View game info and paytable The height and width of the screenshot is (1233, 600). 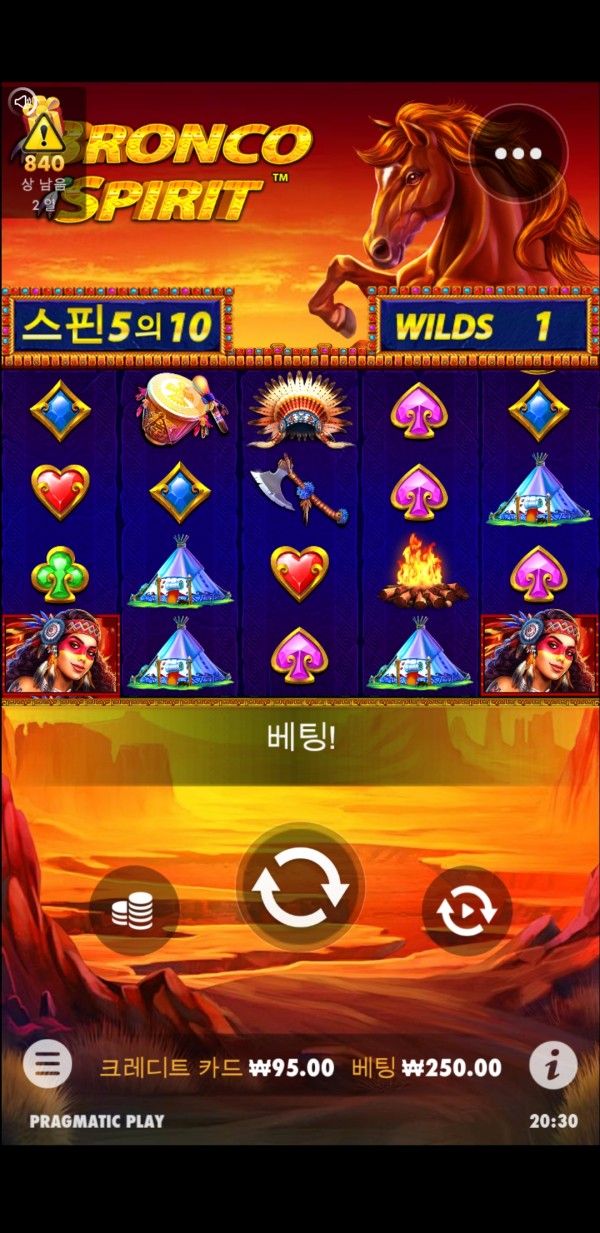click(x=552, y=1066)
